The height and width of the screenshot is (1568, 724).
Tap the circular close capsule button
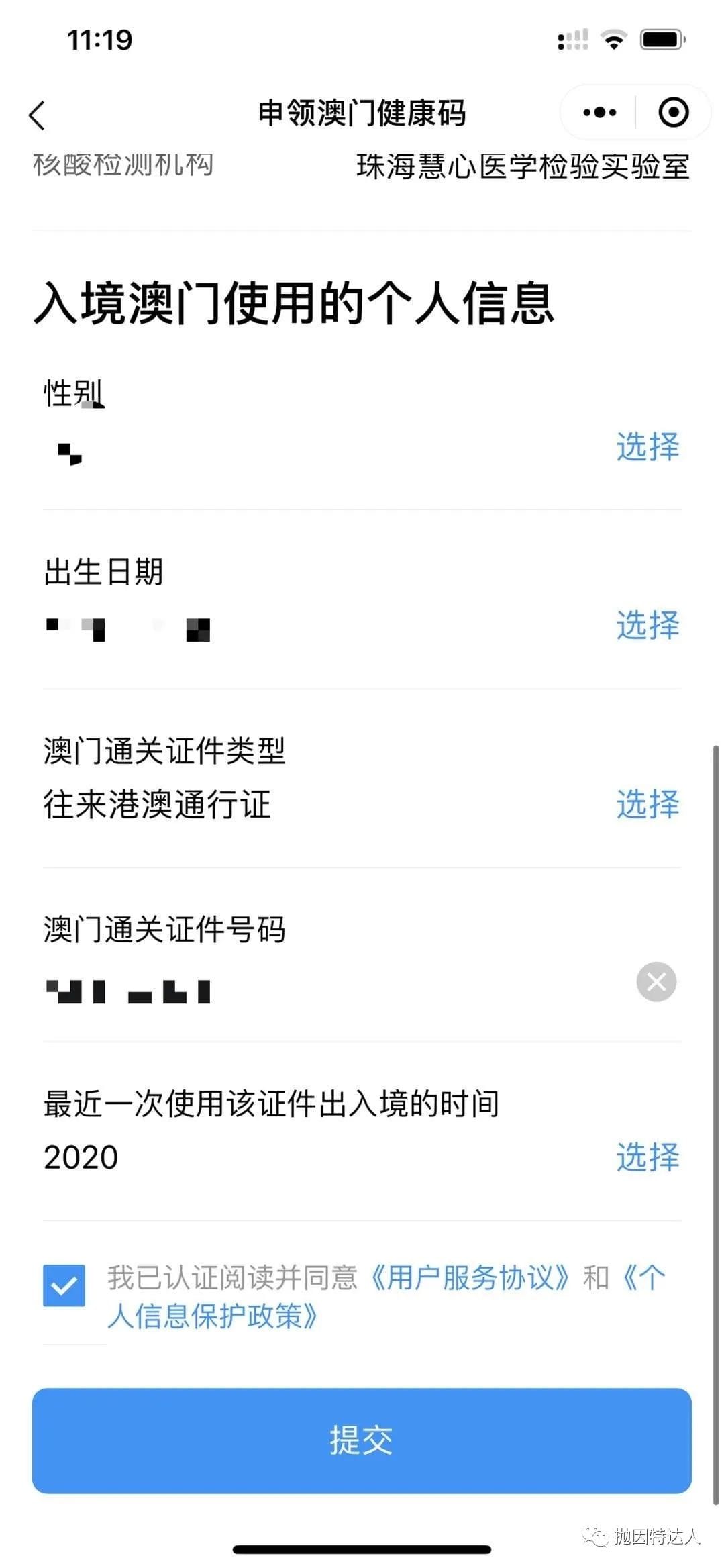pos(672,113)
